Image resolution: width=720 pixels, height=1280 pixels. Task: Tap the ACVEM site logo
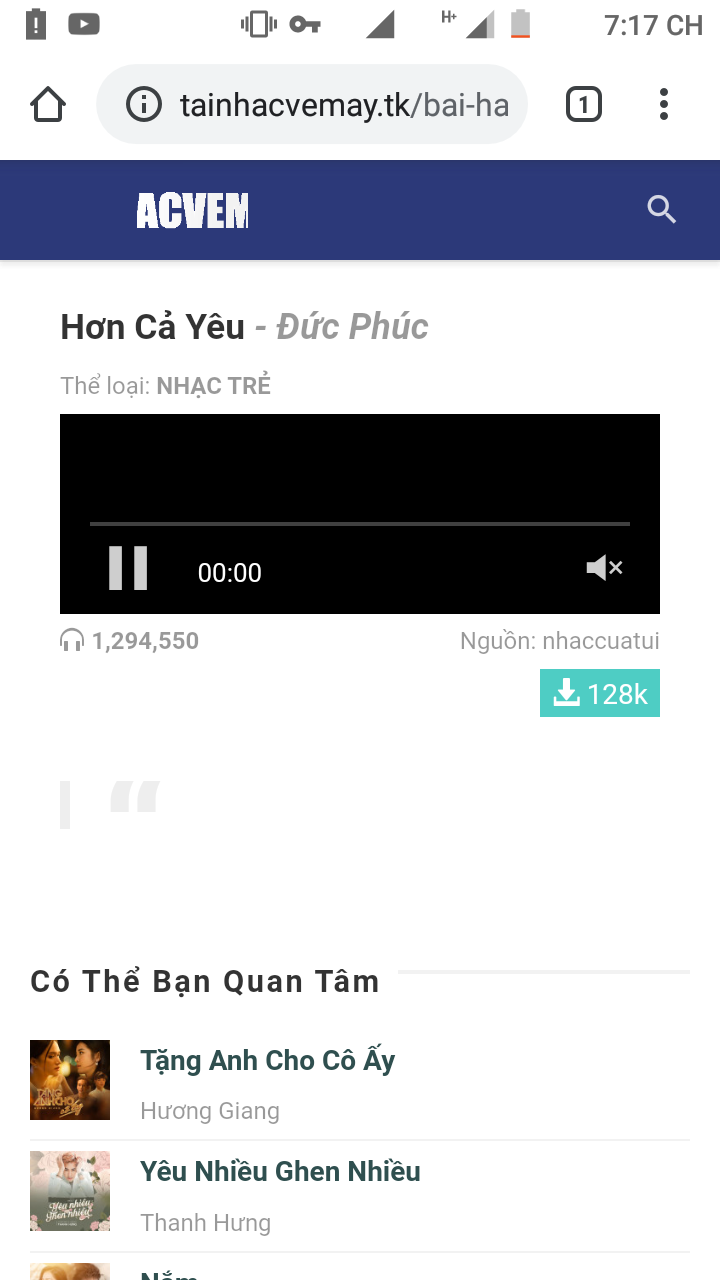(x=192, y=211)
